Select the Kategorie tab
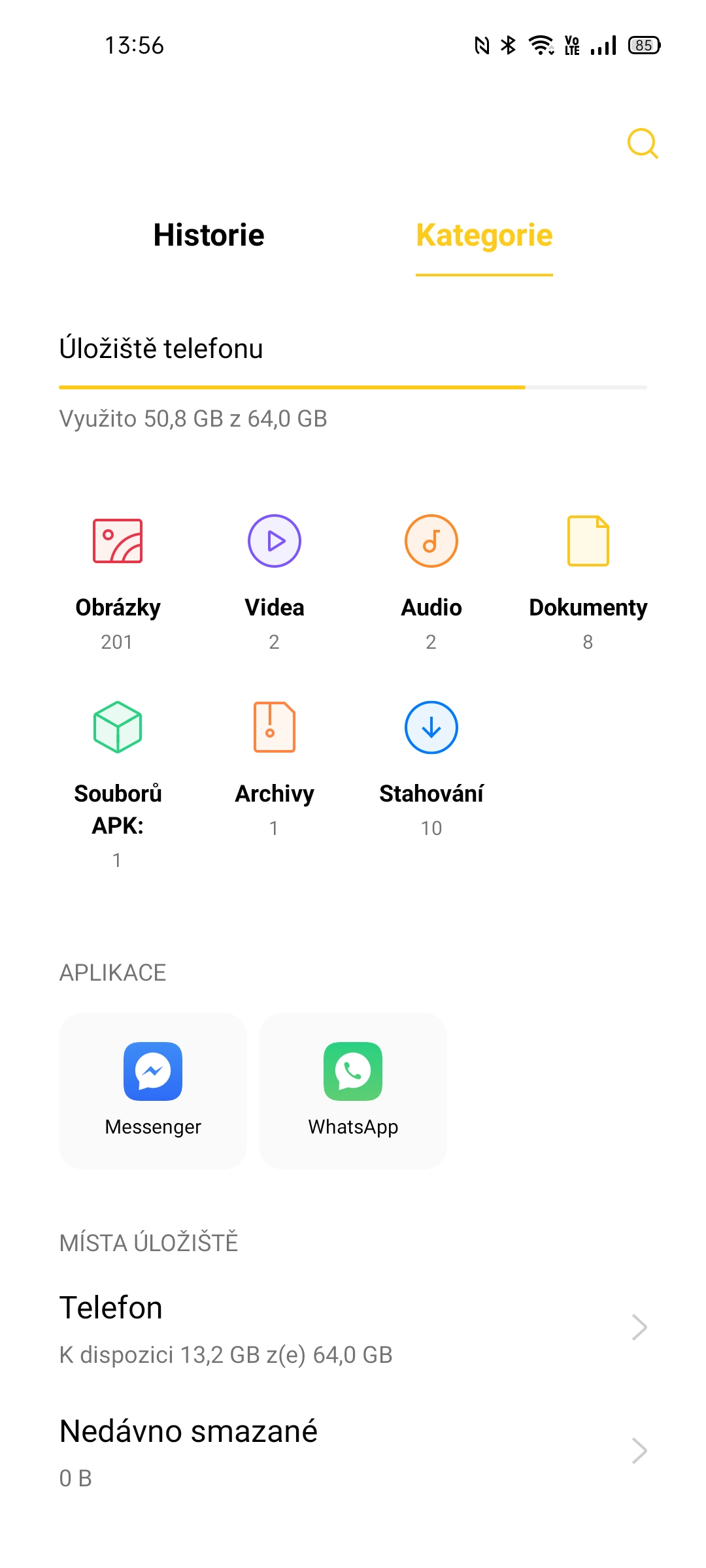706x1568 pixels. [x=484, y=235]
